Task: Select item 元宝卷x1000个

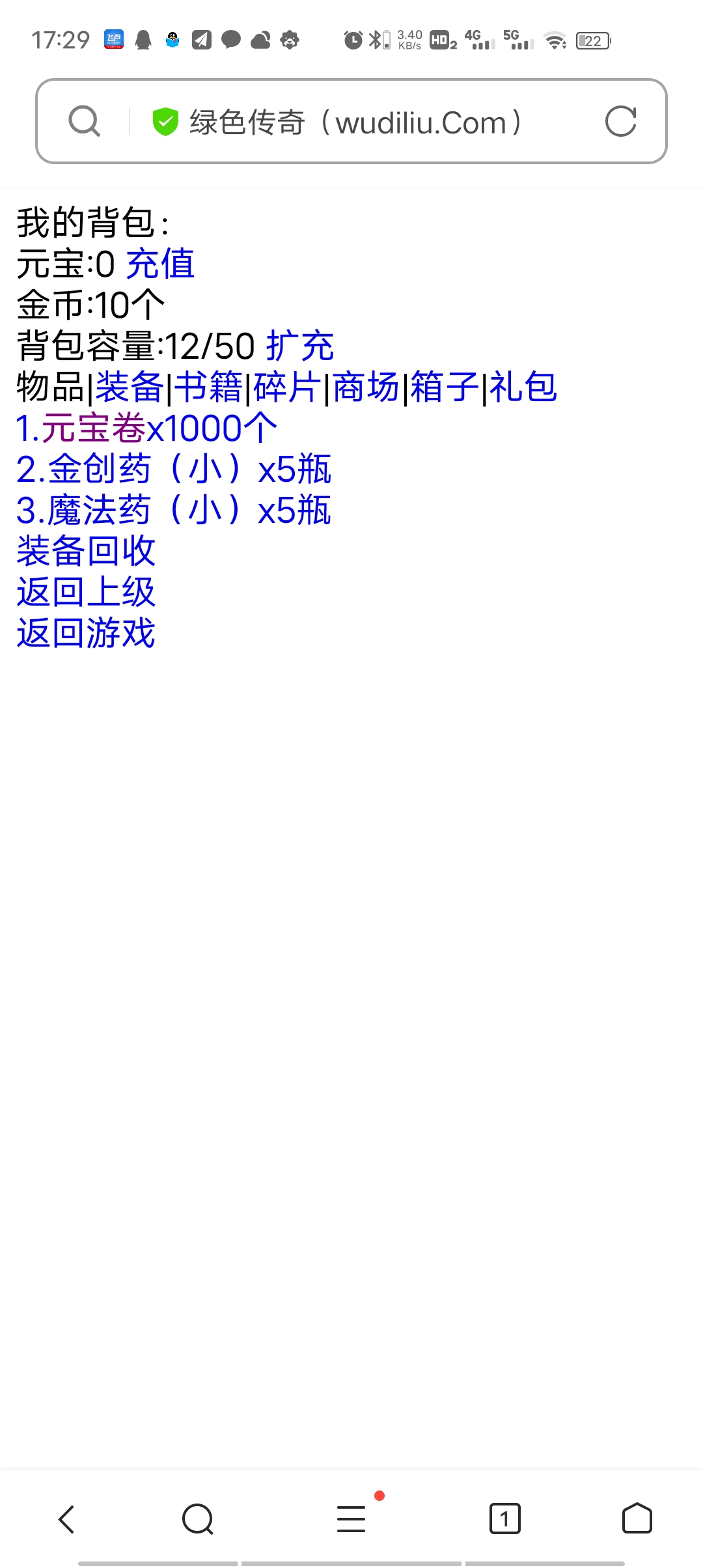Action: (x=147, y=428)
